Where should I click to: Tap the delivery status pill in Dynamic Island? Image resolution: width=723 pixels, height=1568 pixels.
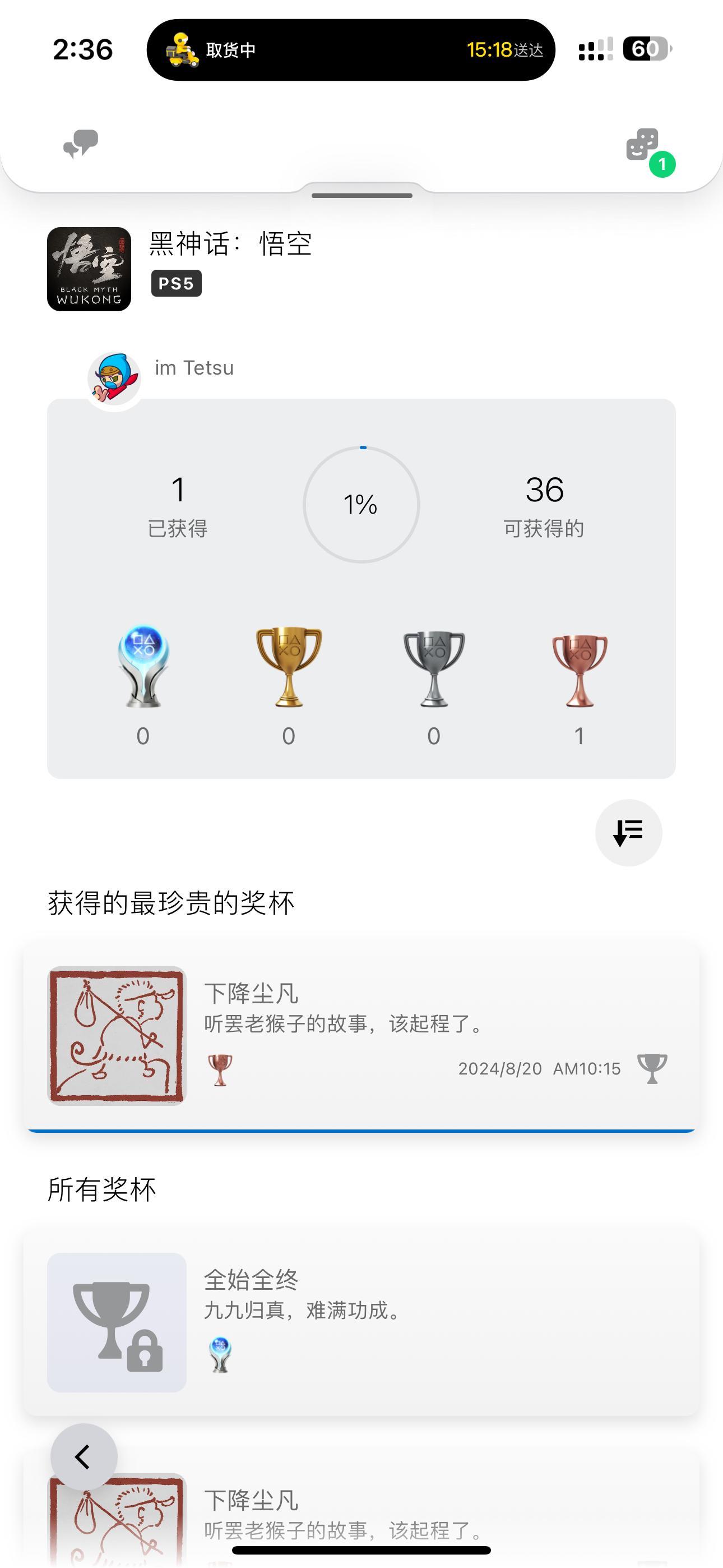tap(350, 50)
